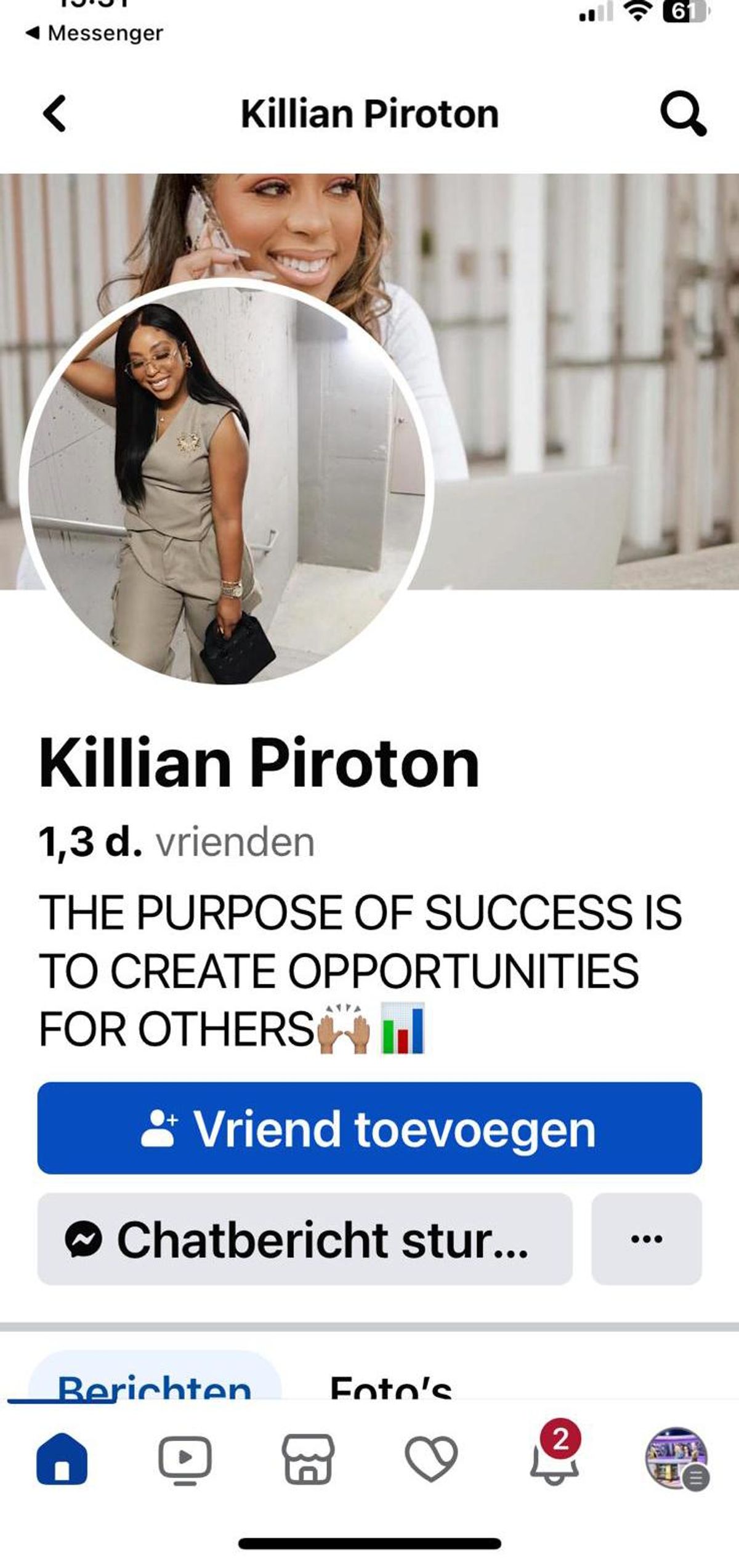Open the 1,3 d. vrienden list
739x1568 pixels.
tap(177, 842)
